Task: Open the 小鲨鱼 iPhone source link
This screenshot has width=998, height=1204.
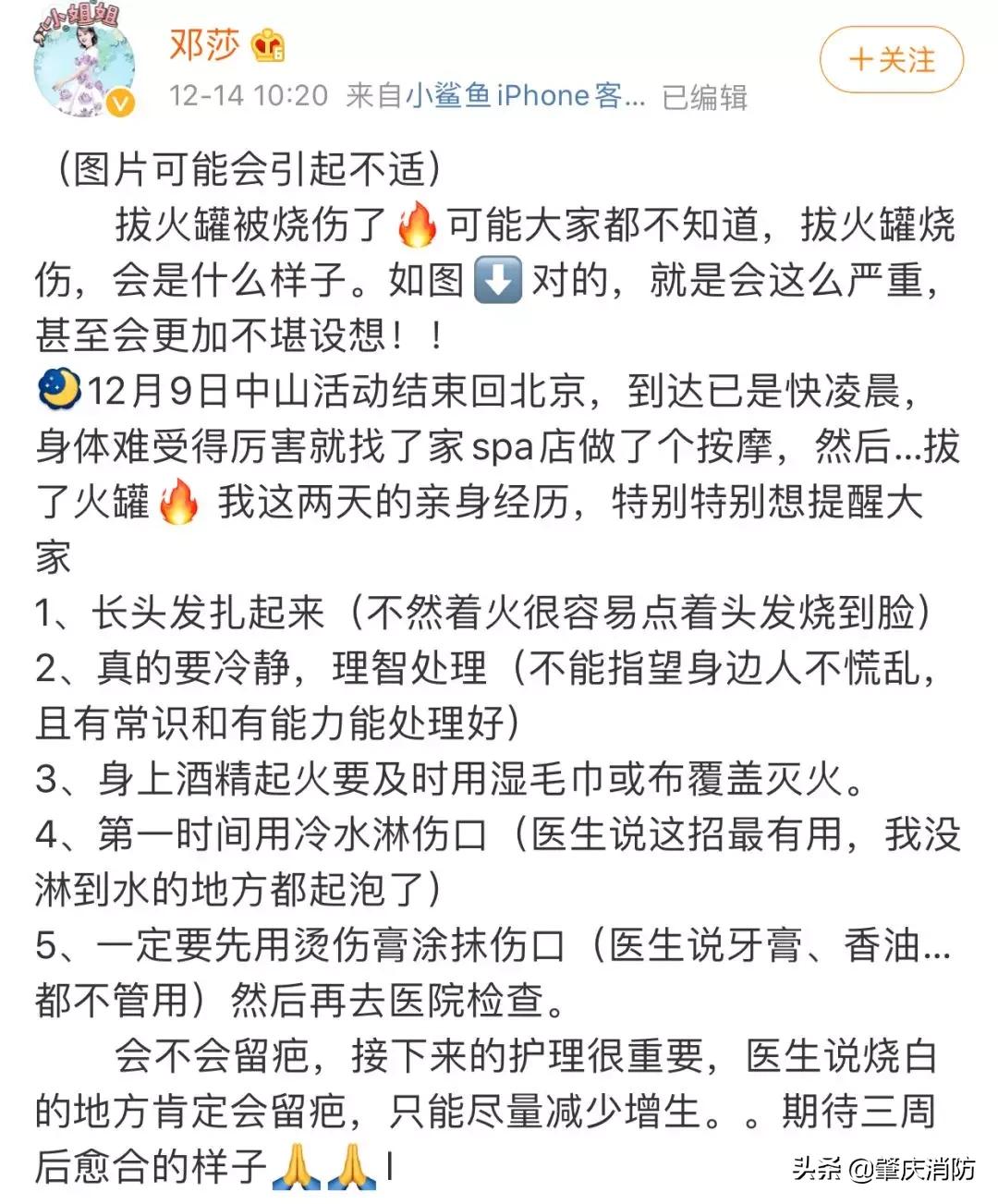Action: point(489,93)
